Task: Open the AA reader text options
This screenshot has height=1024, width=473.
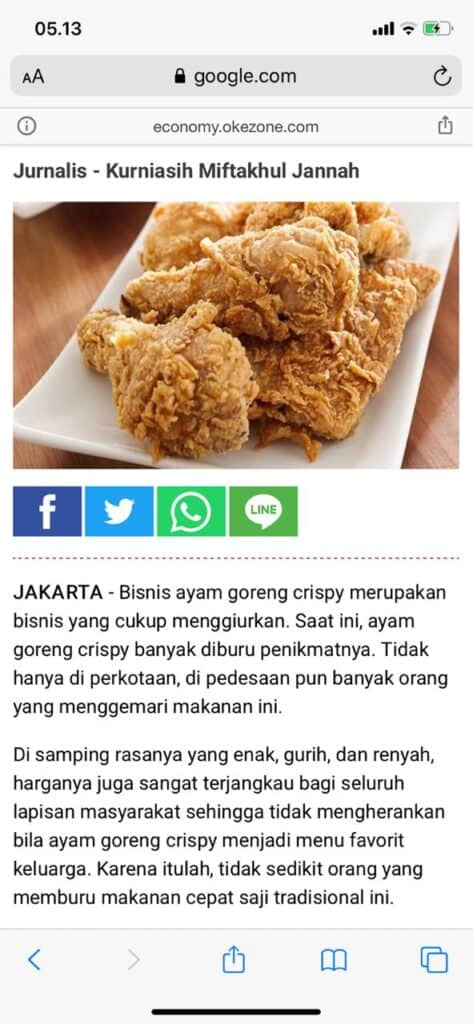Action: [33, 77]
